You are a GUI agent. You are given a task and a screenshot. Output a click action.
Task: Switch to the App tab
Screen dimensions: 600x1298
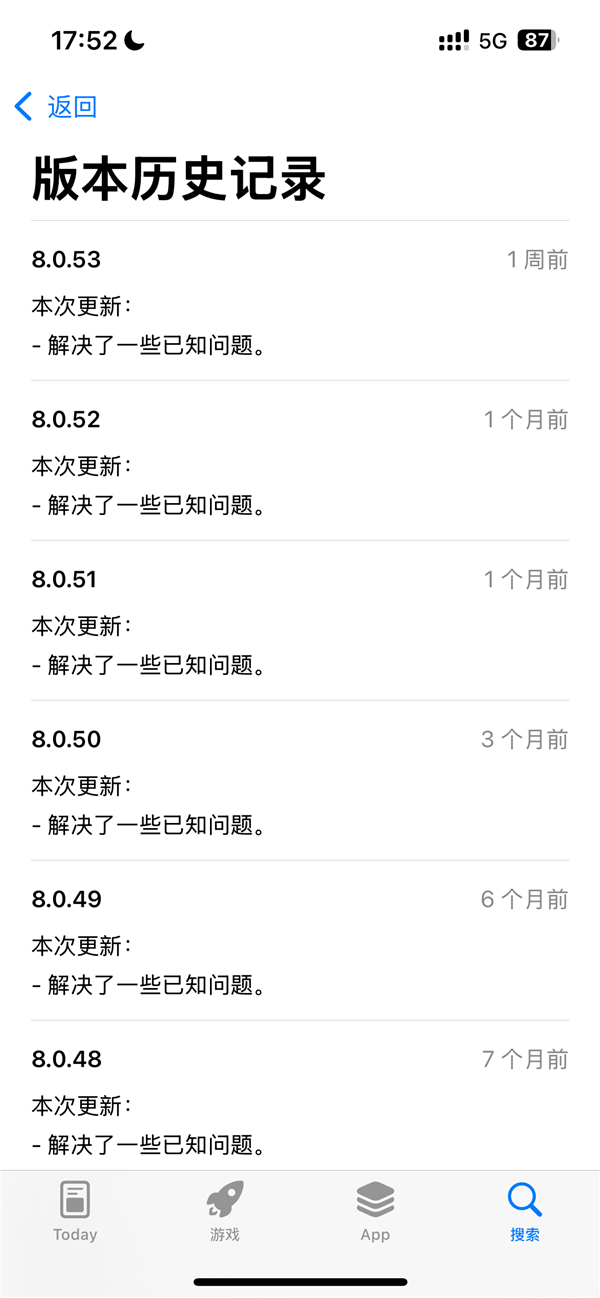pos(375,1211)
